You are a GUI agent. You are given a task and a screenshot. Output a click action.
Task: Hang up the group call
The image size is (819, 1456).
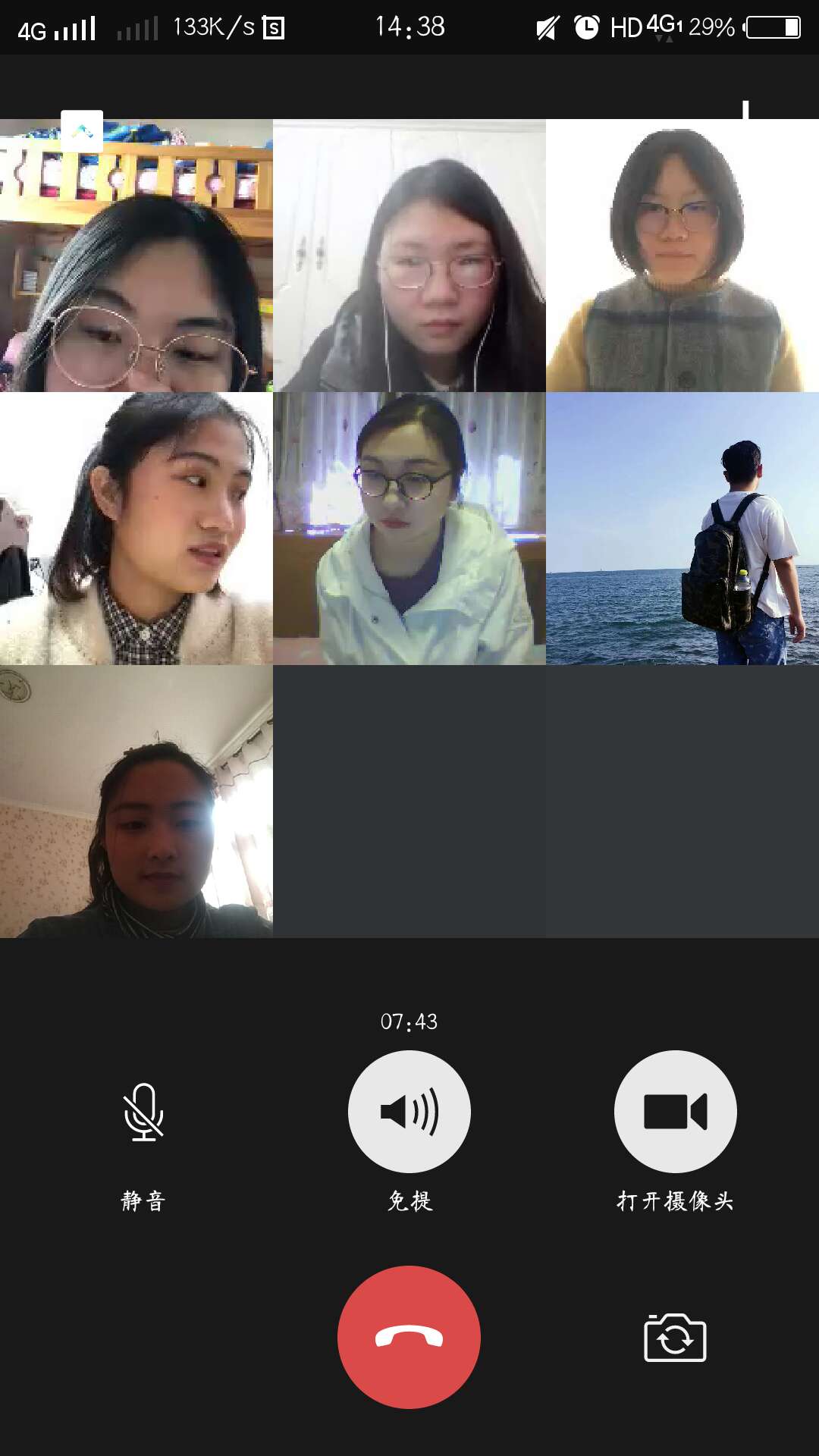(409, 1337)
